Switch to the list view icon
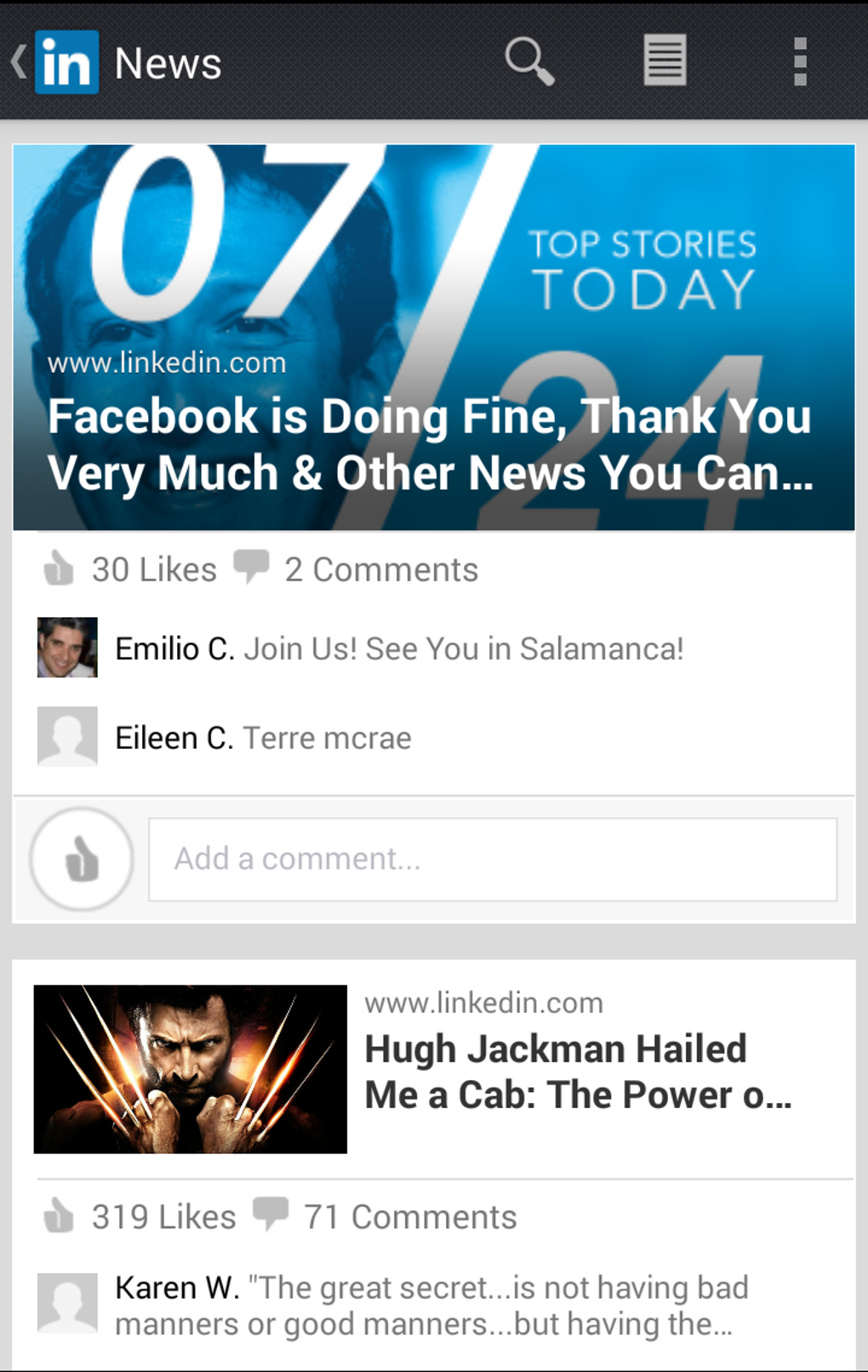The image size is (868, 1372). click(x=665, y=61)
